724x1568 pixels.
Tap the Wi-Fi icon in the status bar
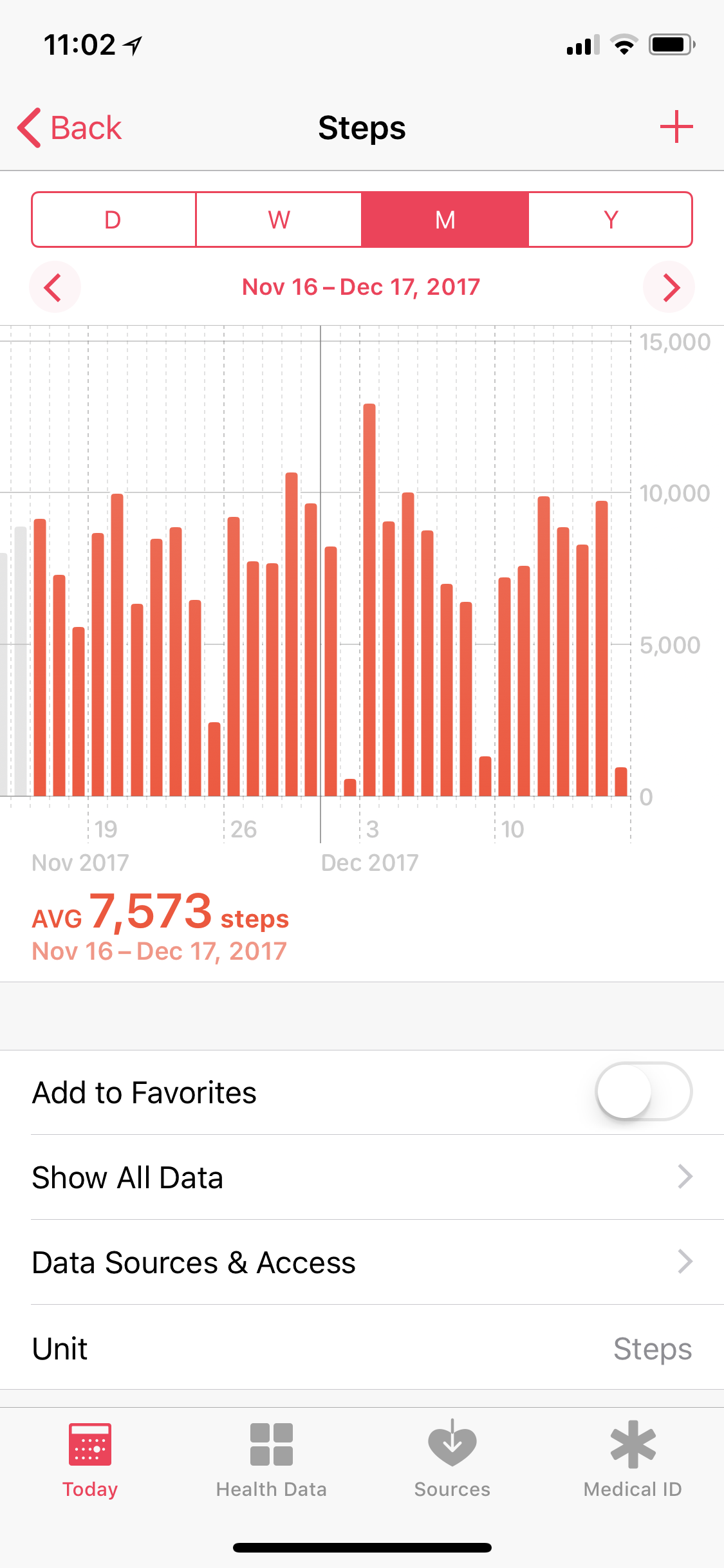(x=622, y=44)
